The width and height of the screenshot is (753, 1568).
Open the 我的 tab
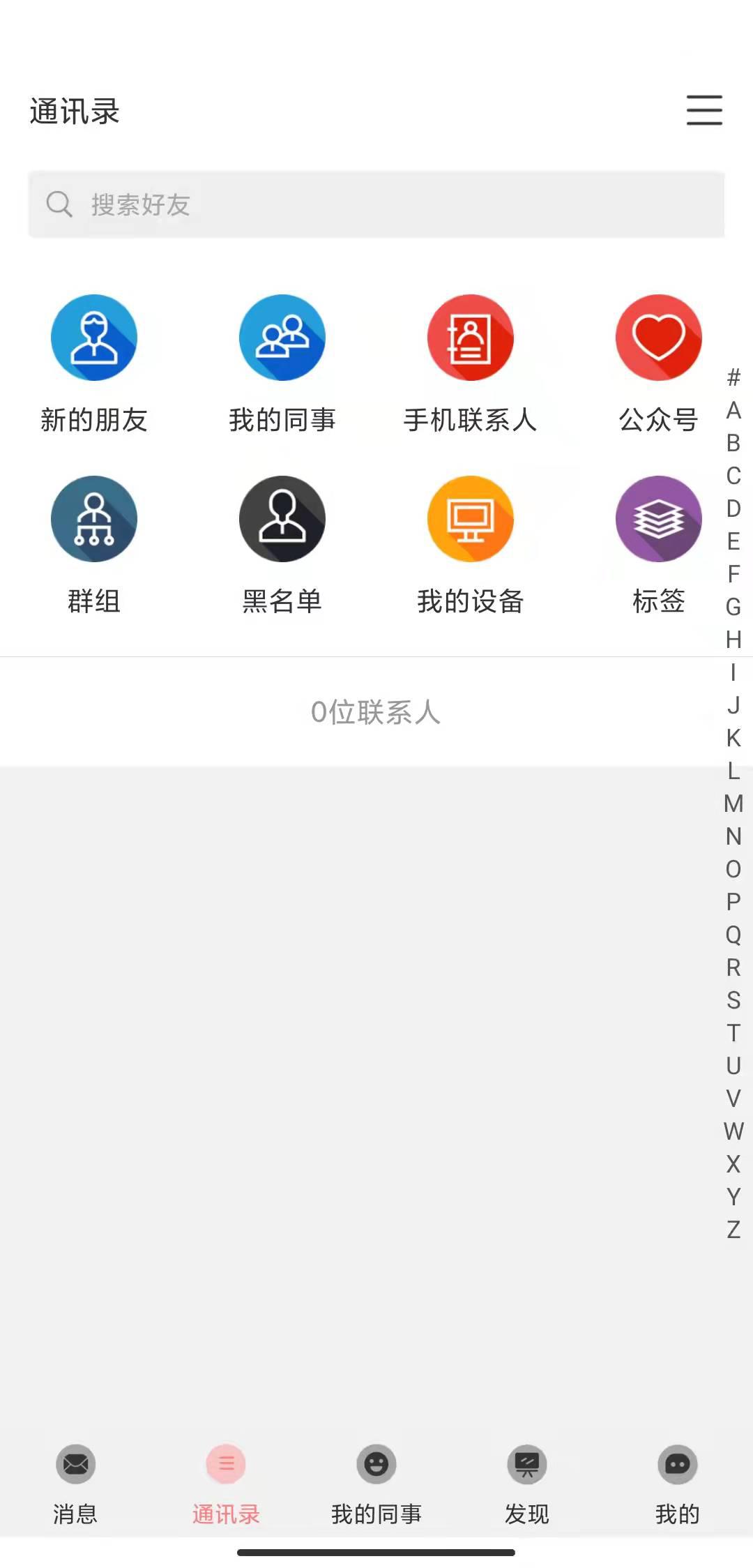click(x=678, y=1484)
